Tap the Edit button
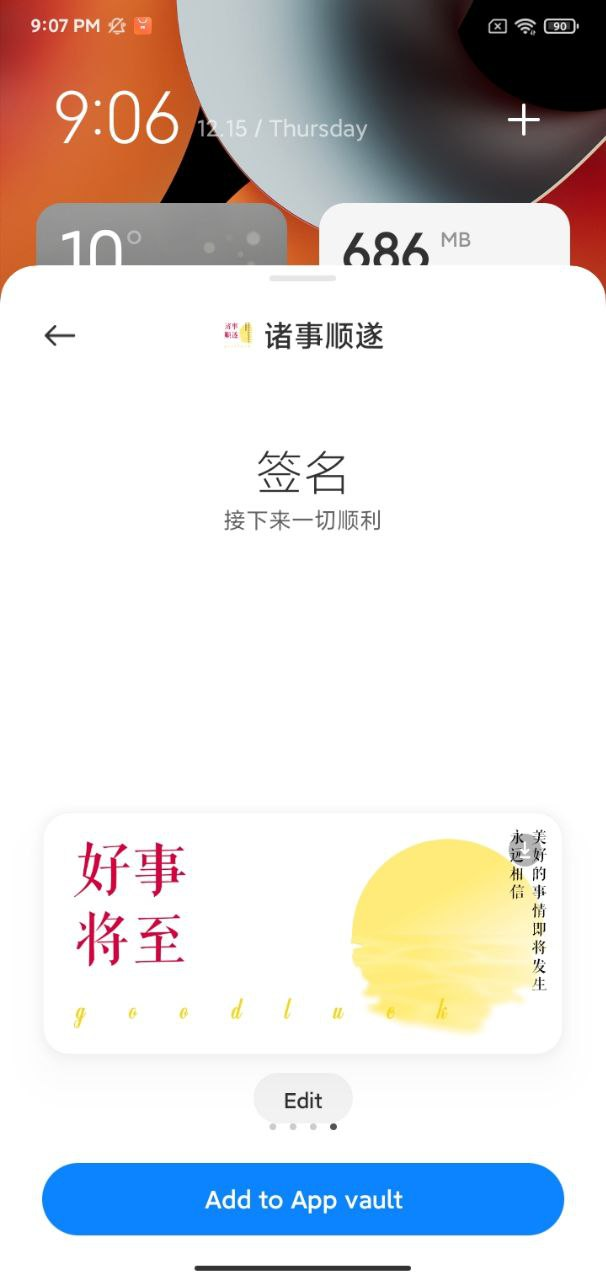Screen dimensions: 606x1280 point(303,1100)
